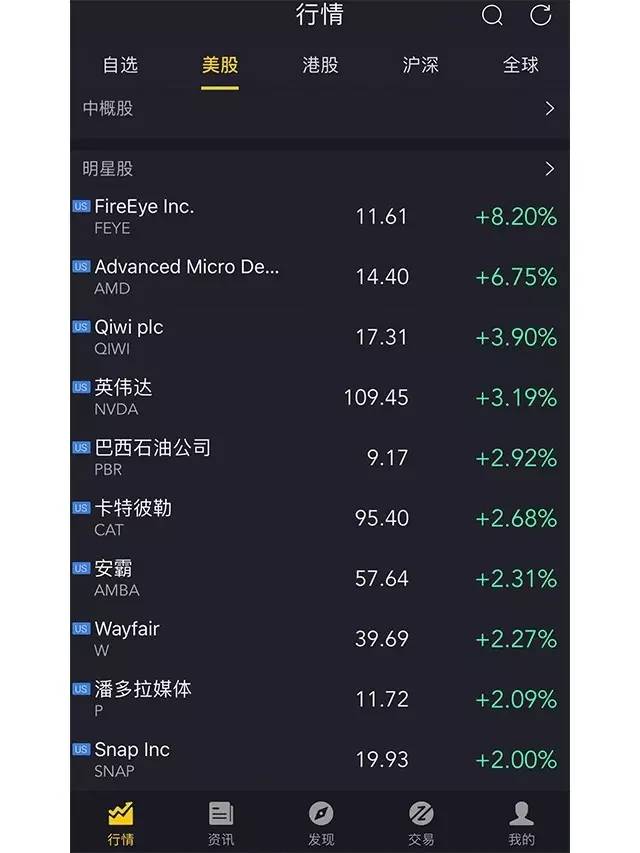Open the AMD stock row
This screenshot has width=640, height=853.
tap(320, 277)
